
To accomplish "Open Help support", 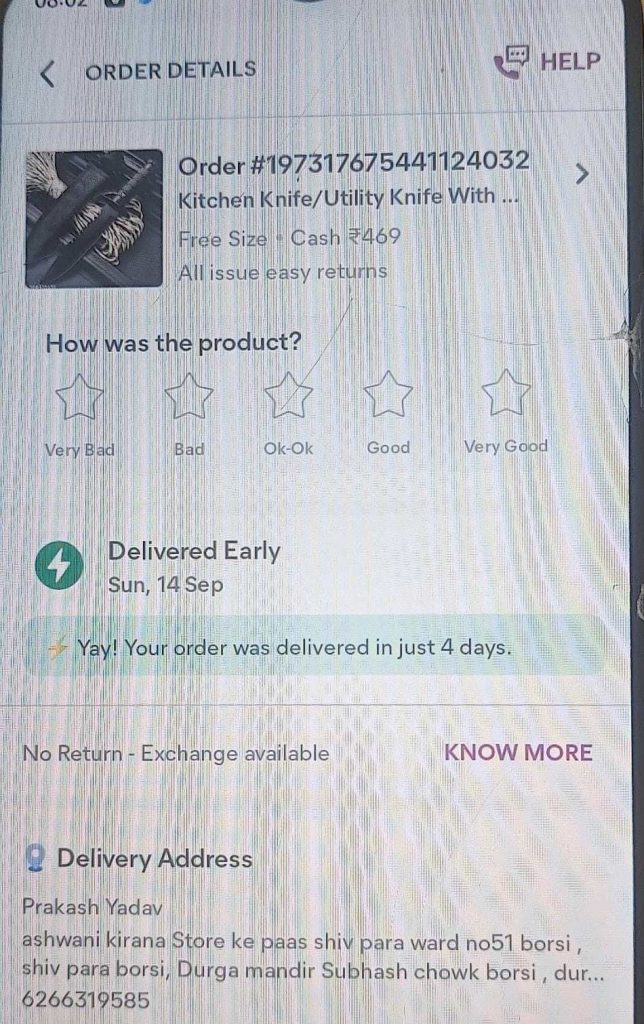I will 548,62.
